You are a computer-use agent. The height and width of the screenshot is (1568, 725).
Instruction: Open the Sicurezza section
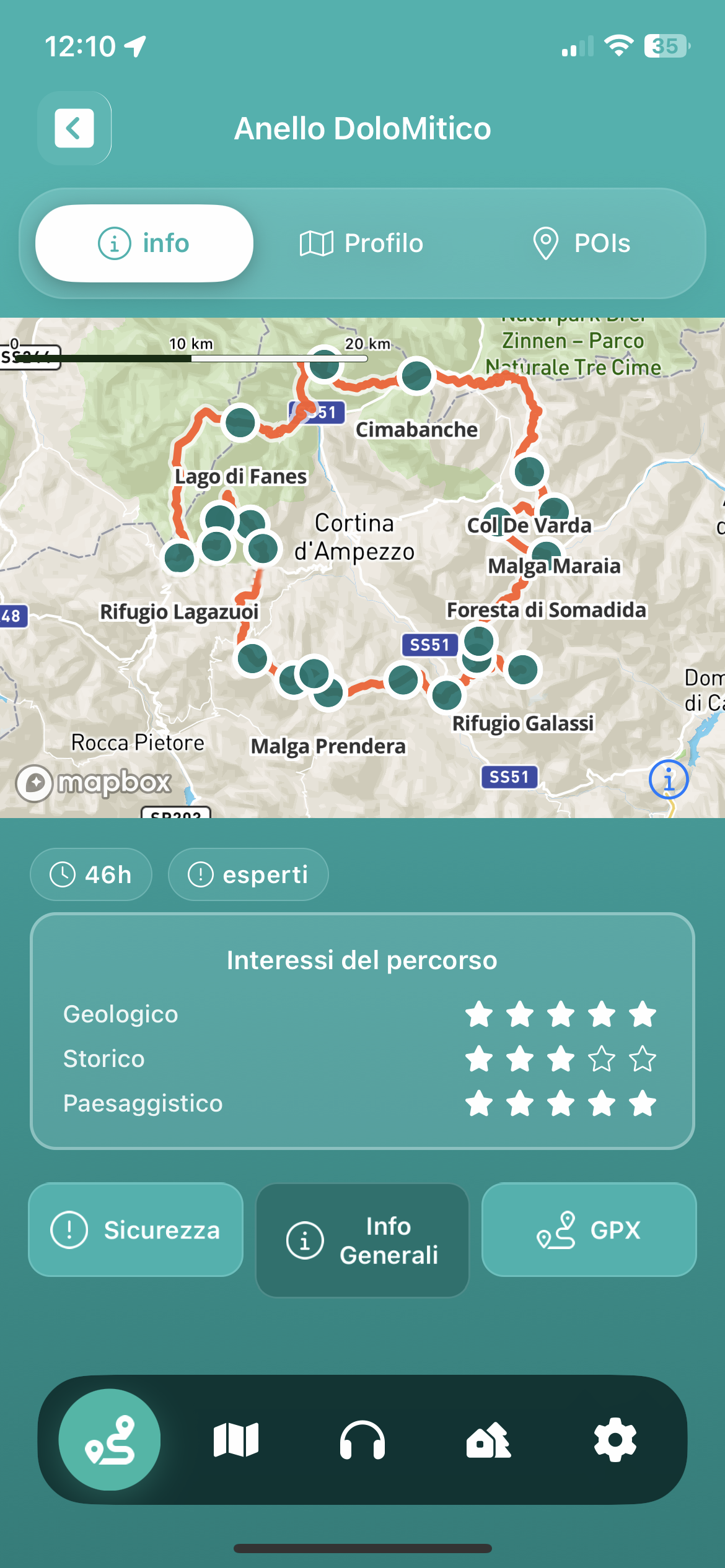pos(136,1230)
